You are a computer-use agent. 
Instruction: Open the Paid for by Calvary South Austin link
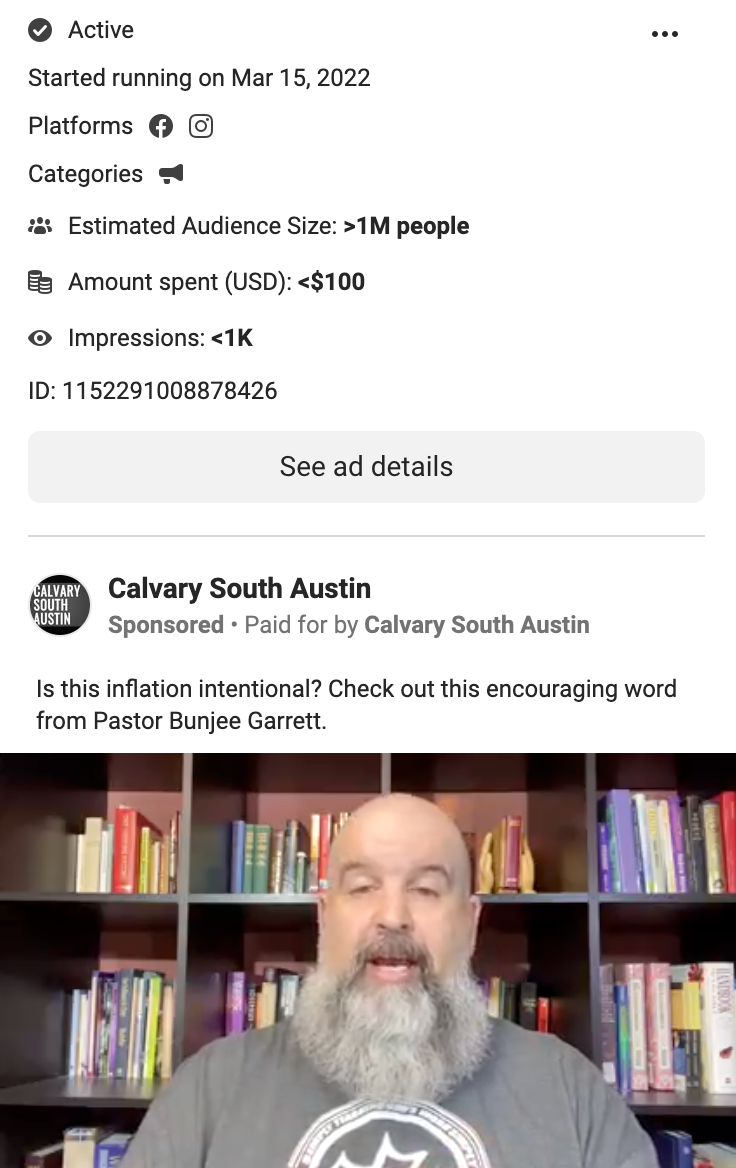tap(476, 625)
